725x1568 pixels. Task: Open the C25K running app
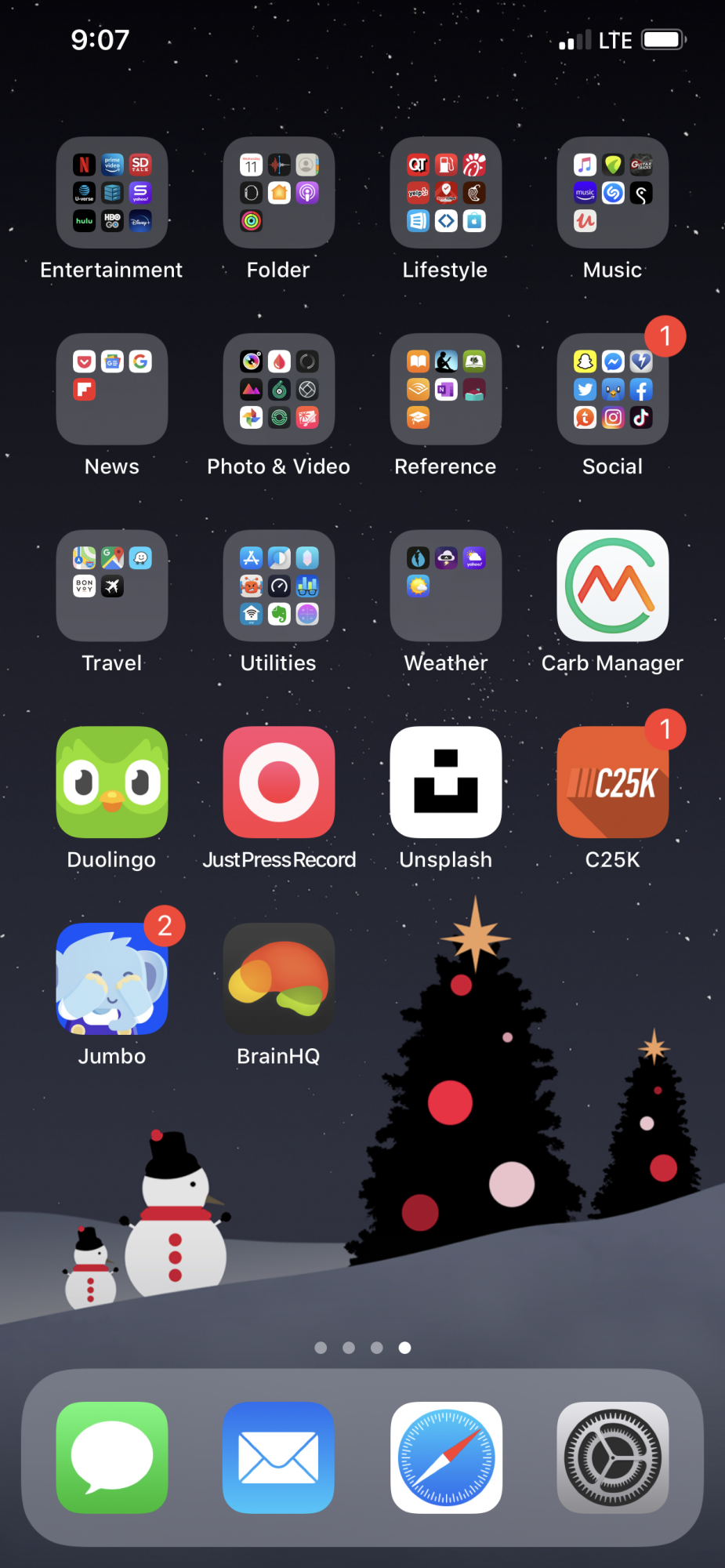coord(613,782)
